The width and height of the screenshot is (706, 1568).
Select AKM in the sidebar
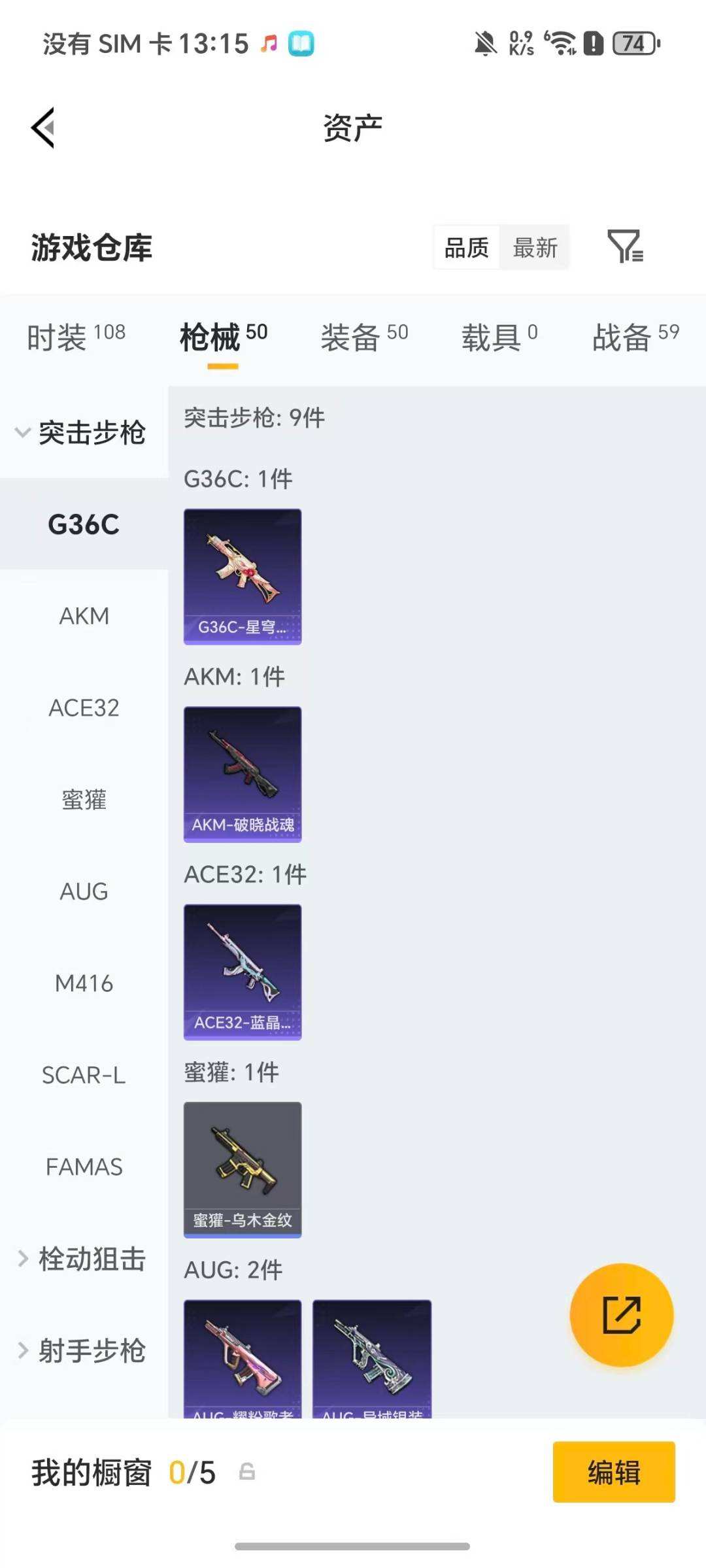[84, 616]
